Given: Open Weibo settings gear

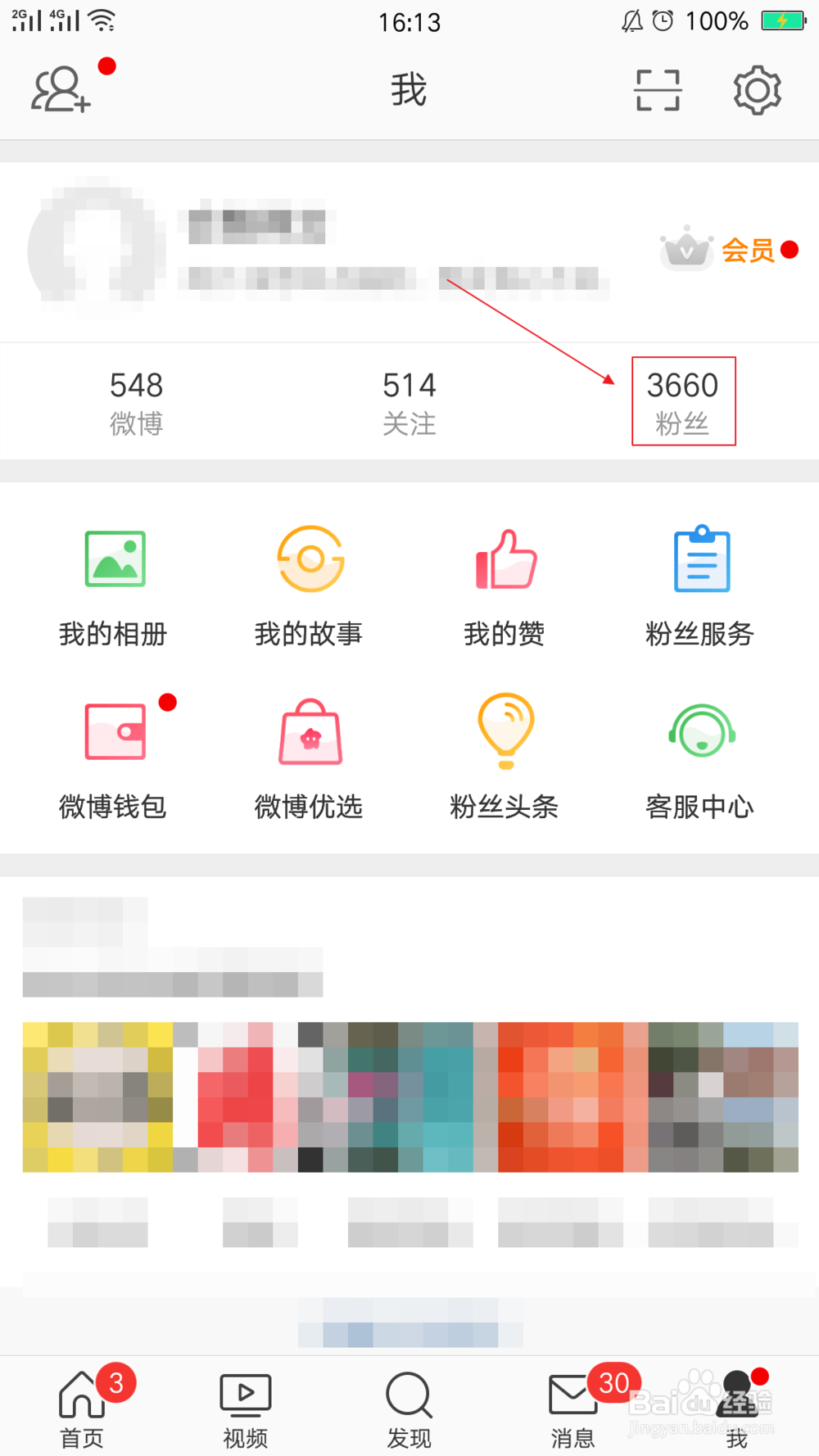Looking at the screenshot, I should tap(756, 90).
